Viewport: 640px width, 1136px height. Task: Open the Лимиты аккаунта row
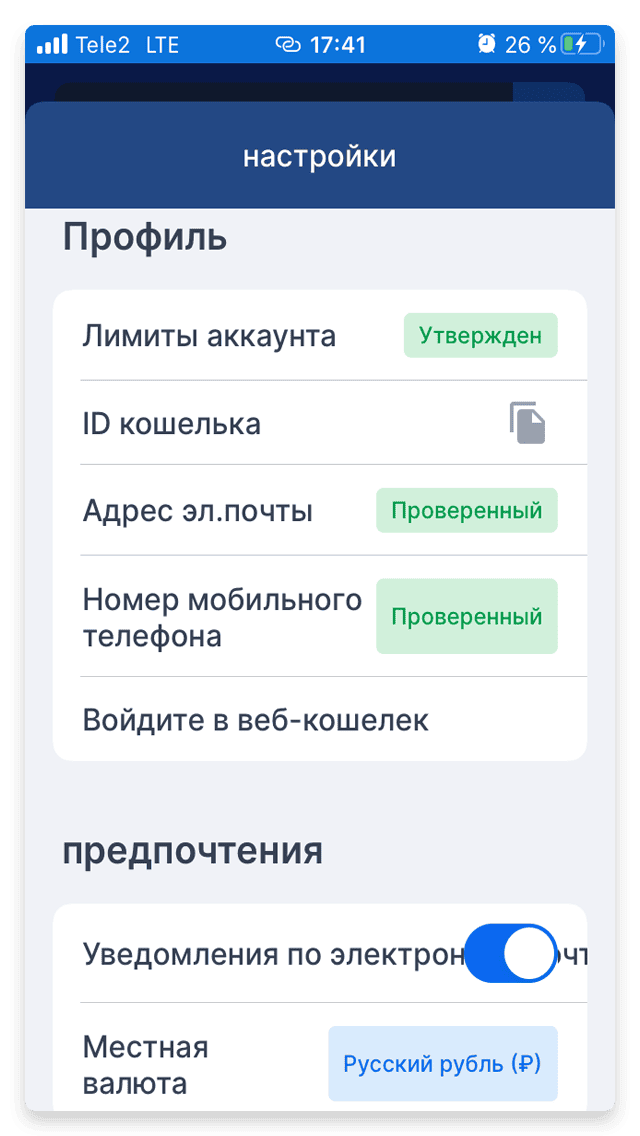tap(320, 335)
